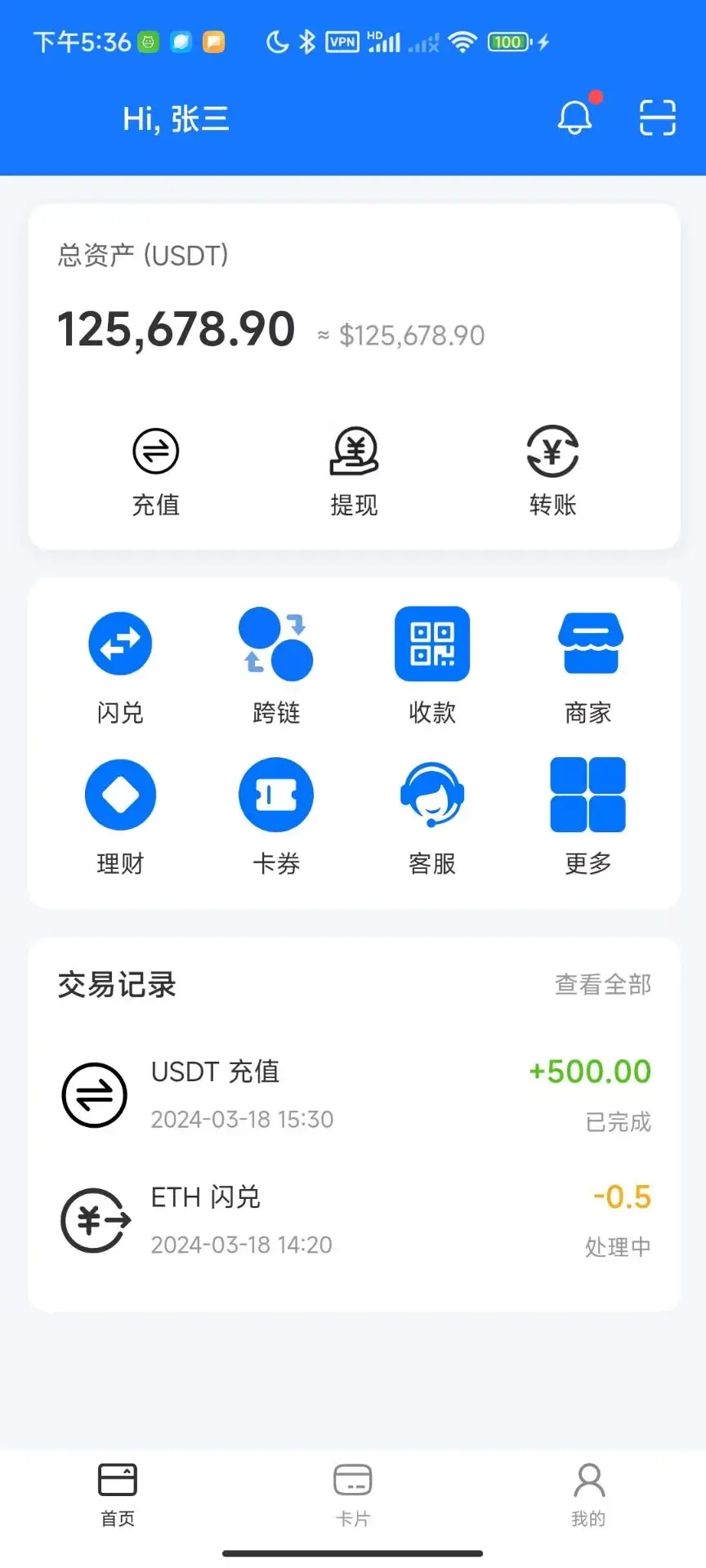The image size is (706, 1568).
Task: Open the QR scan icon
Action: point(657,118)
